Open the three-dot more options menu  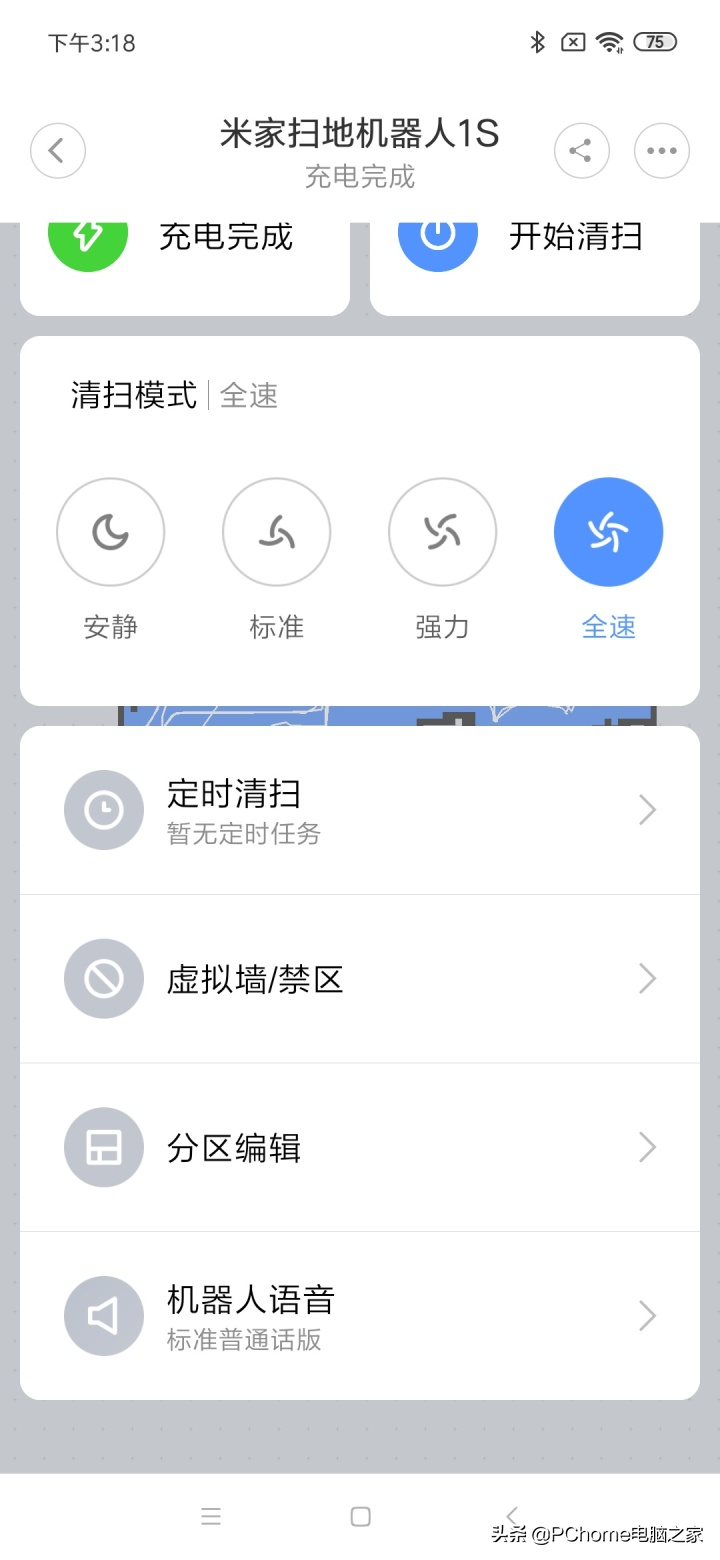click(x=661, y=151)
